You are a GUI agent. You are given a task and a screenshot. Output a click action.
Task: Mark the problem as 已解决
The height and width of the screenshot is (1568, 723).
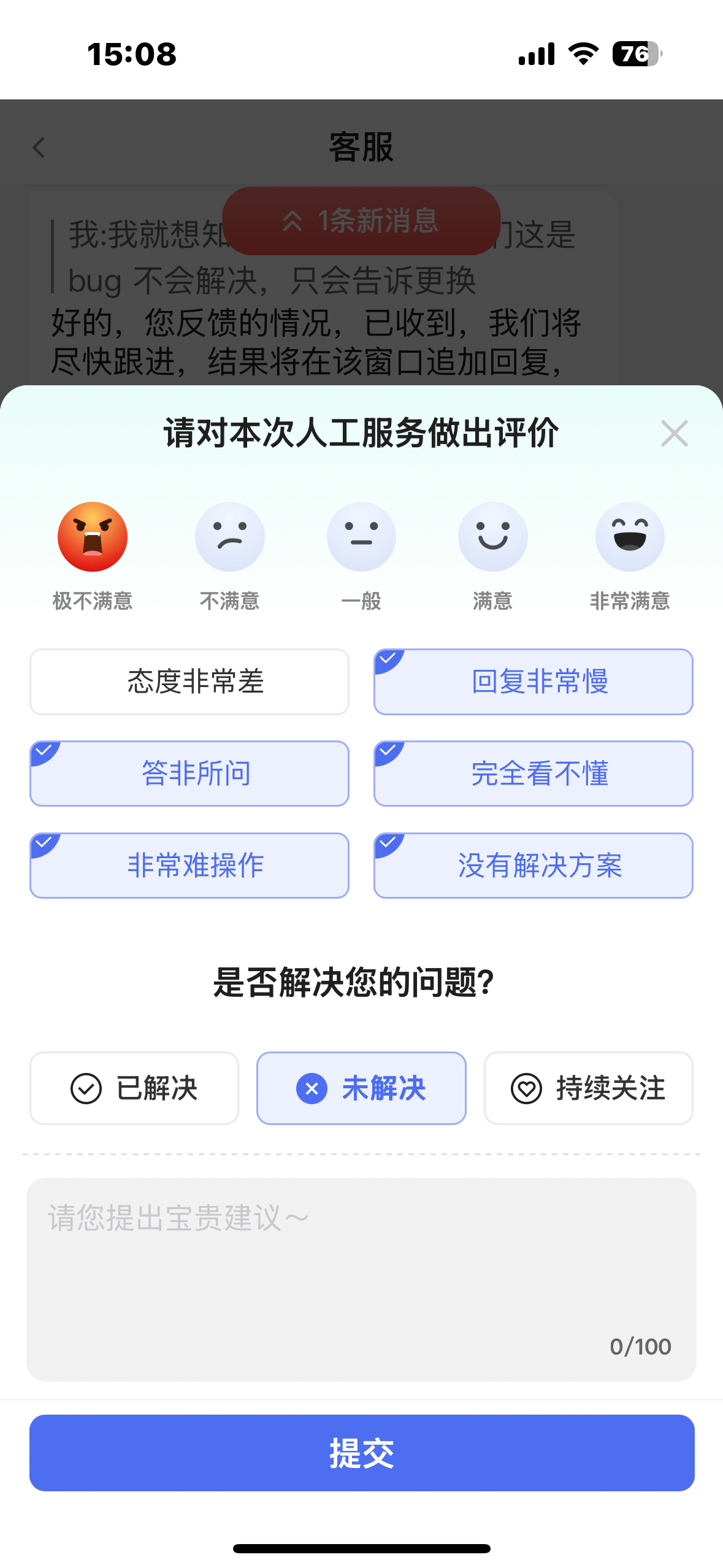pyautogui.click(x=134, y=1088)
